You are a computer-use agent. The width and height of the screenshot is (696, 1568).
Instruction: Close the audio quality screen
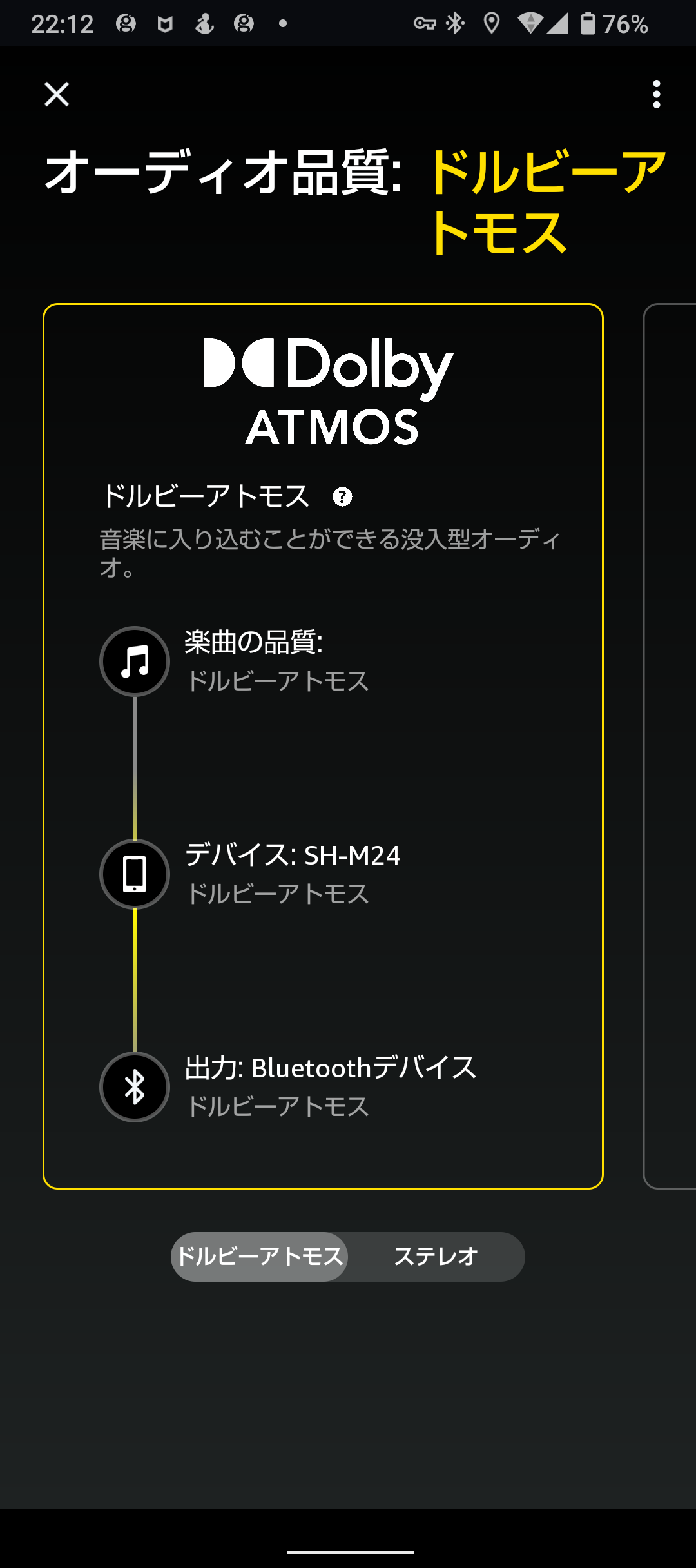tap(57, 94)
